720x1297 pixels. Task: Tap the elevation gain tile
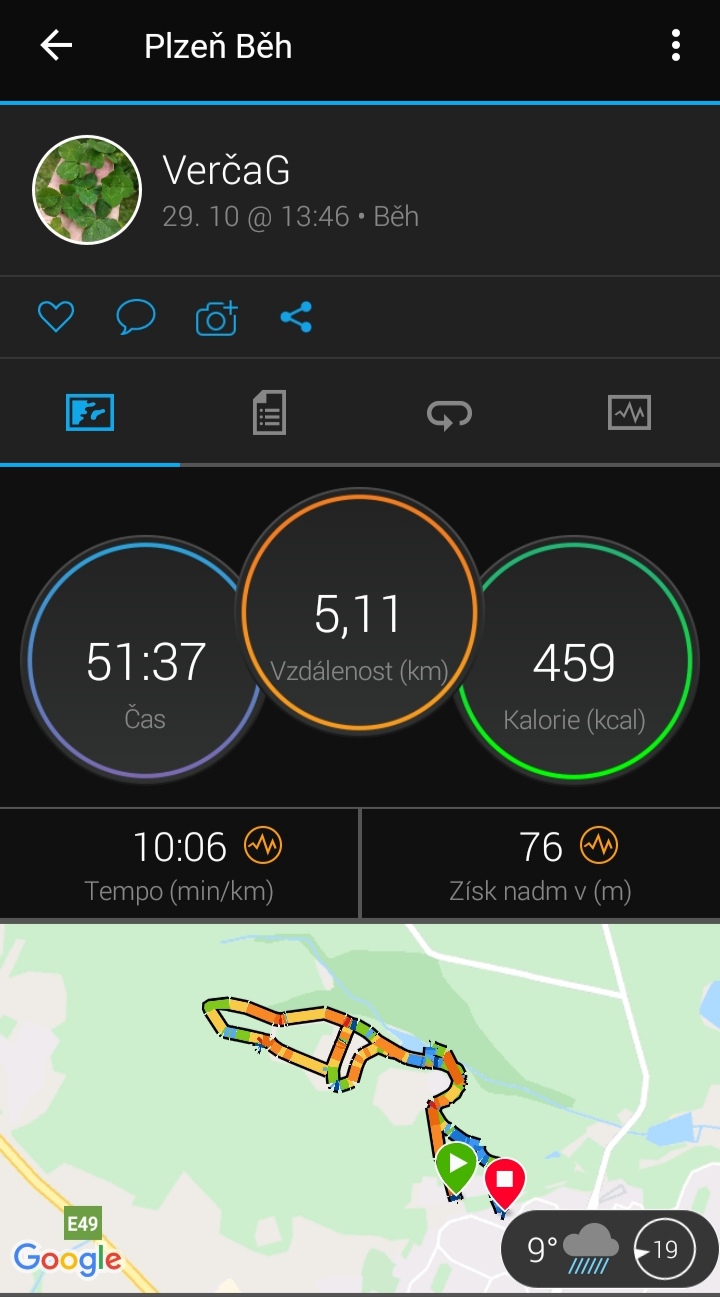[x=541, y=864]
